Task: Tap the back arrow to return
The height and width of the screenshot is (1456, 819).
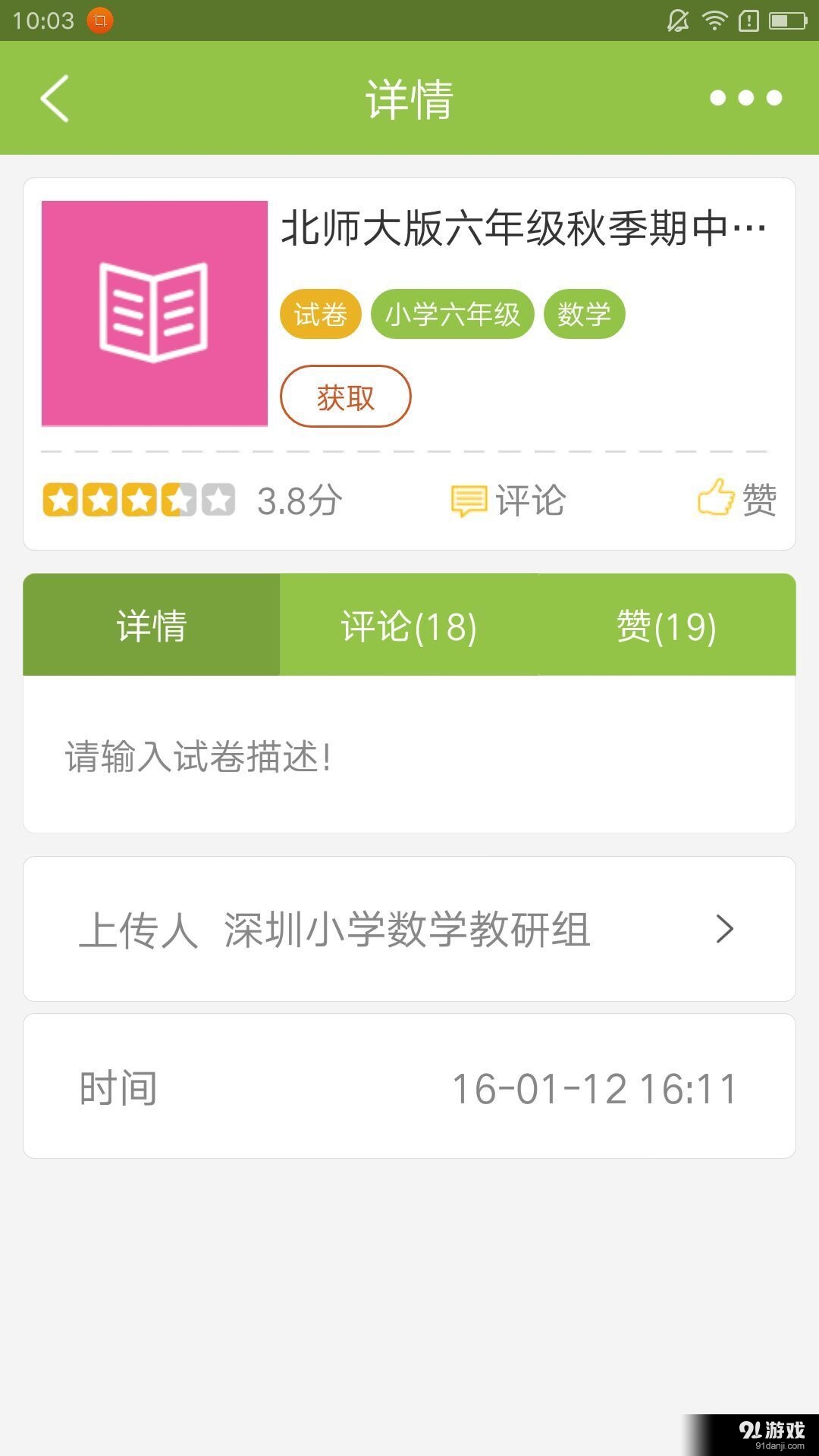Action: tap(55, 99)
